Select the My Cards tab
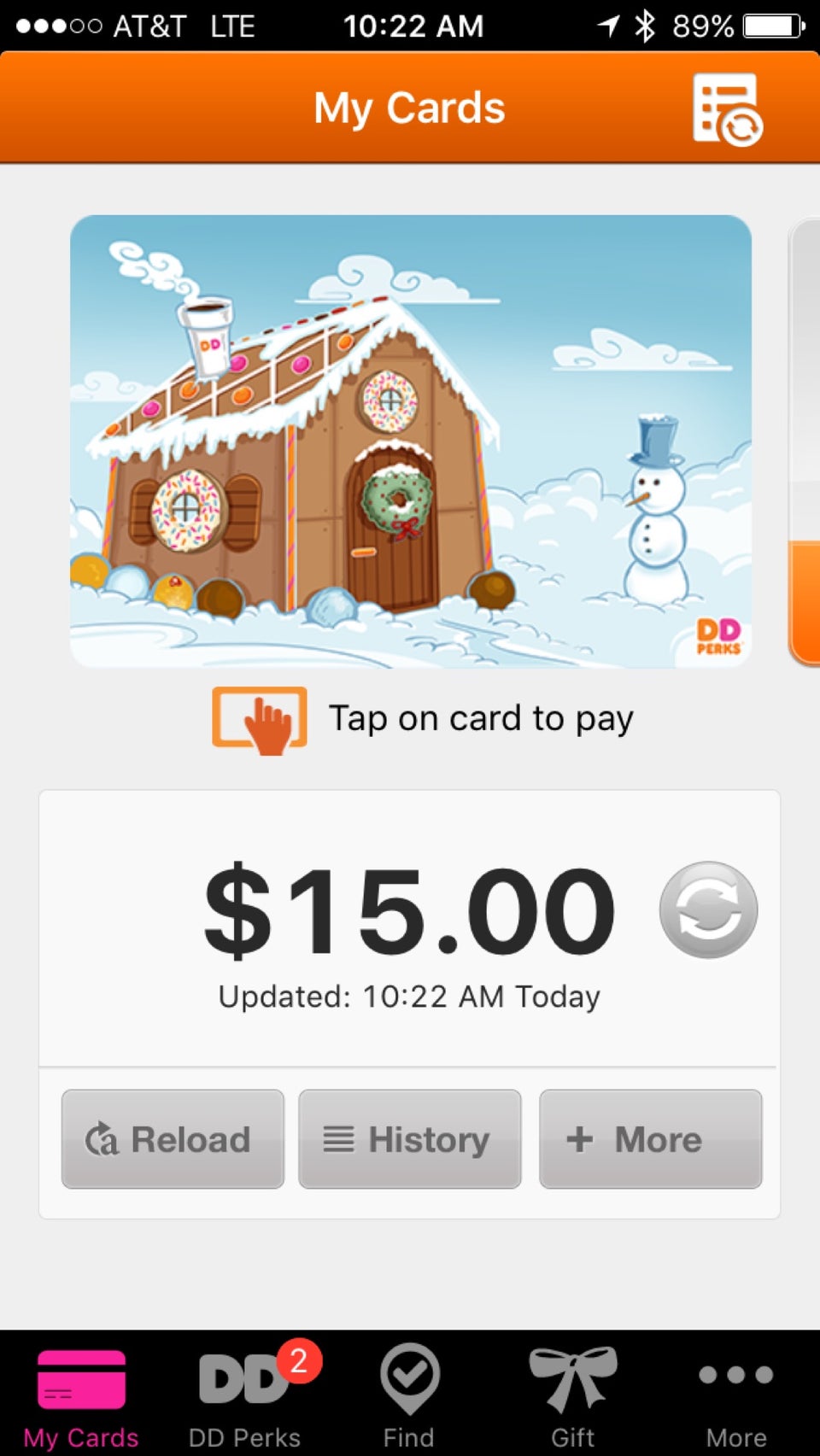This screenshot has width=820, height=1456. 81,1394
